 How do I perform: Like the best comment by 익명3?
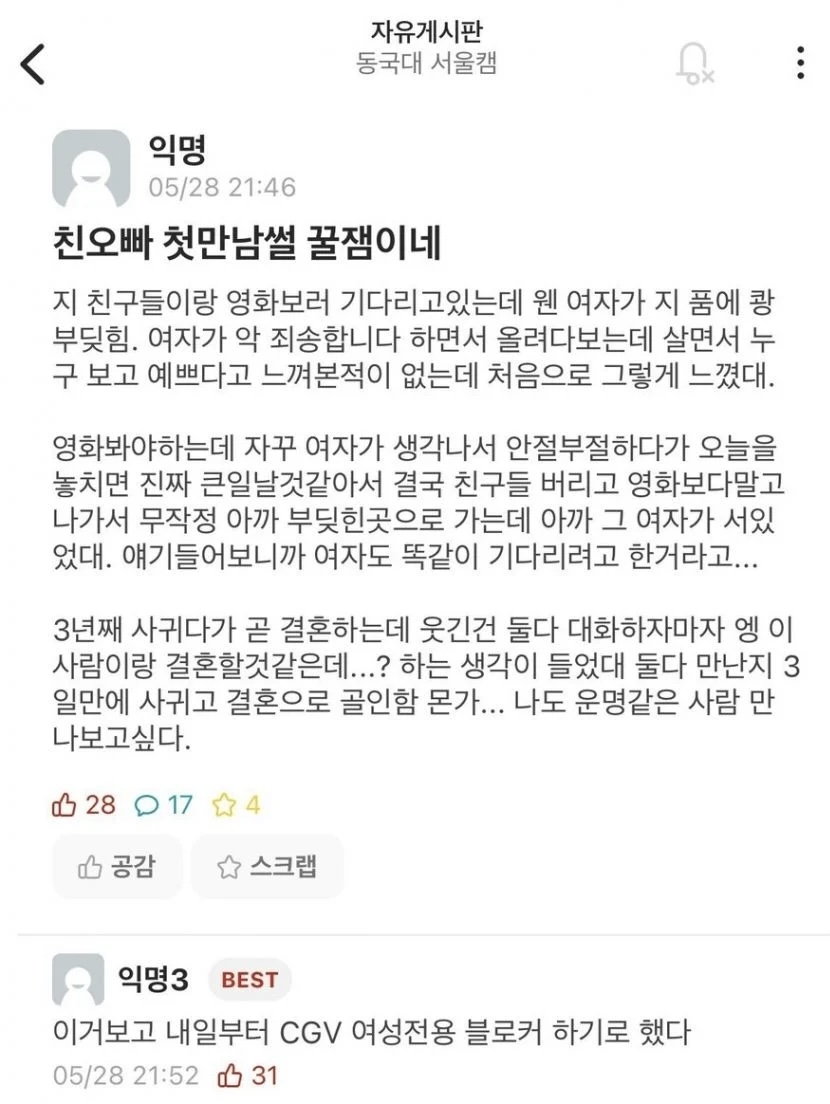(231, 1076)
